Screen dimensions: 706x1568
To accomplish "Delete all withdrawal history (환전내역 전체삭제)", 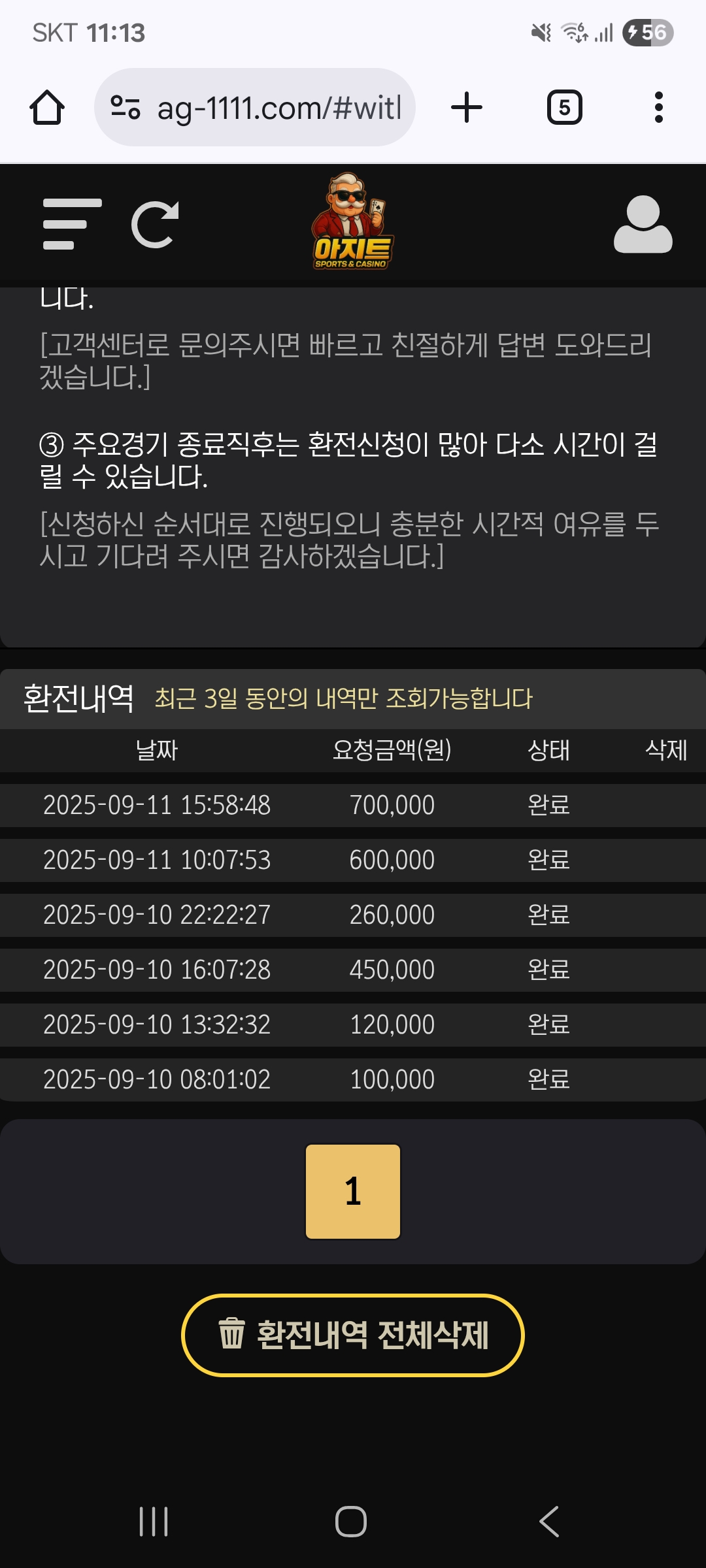I will (353, 1335).
